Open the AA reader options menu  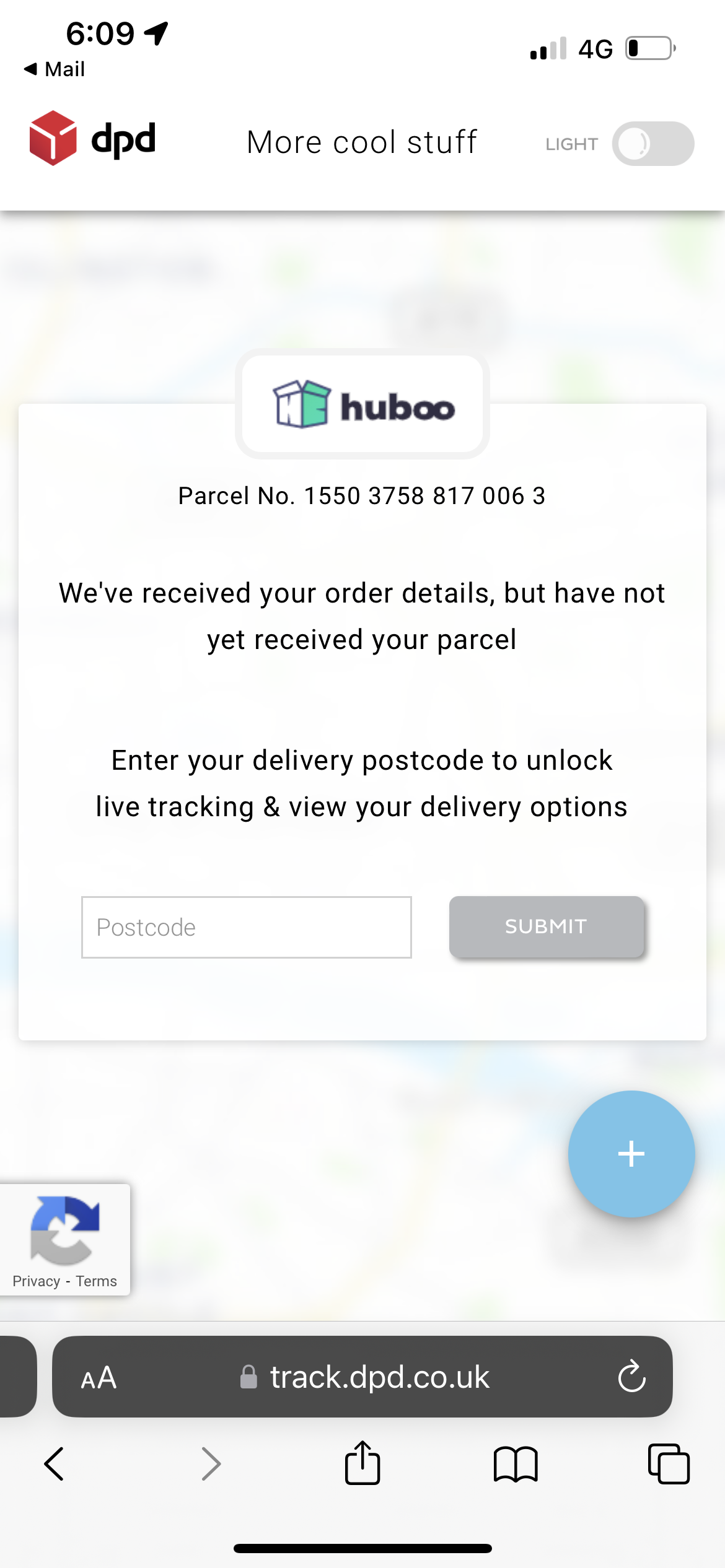99,1378
